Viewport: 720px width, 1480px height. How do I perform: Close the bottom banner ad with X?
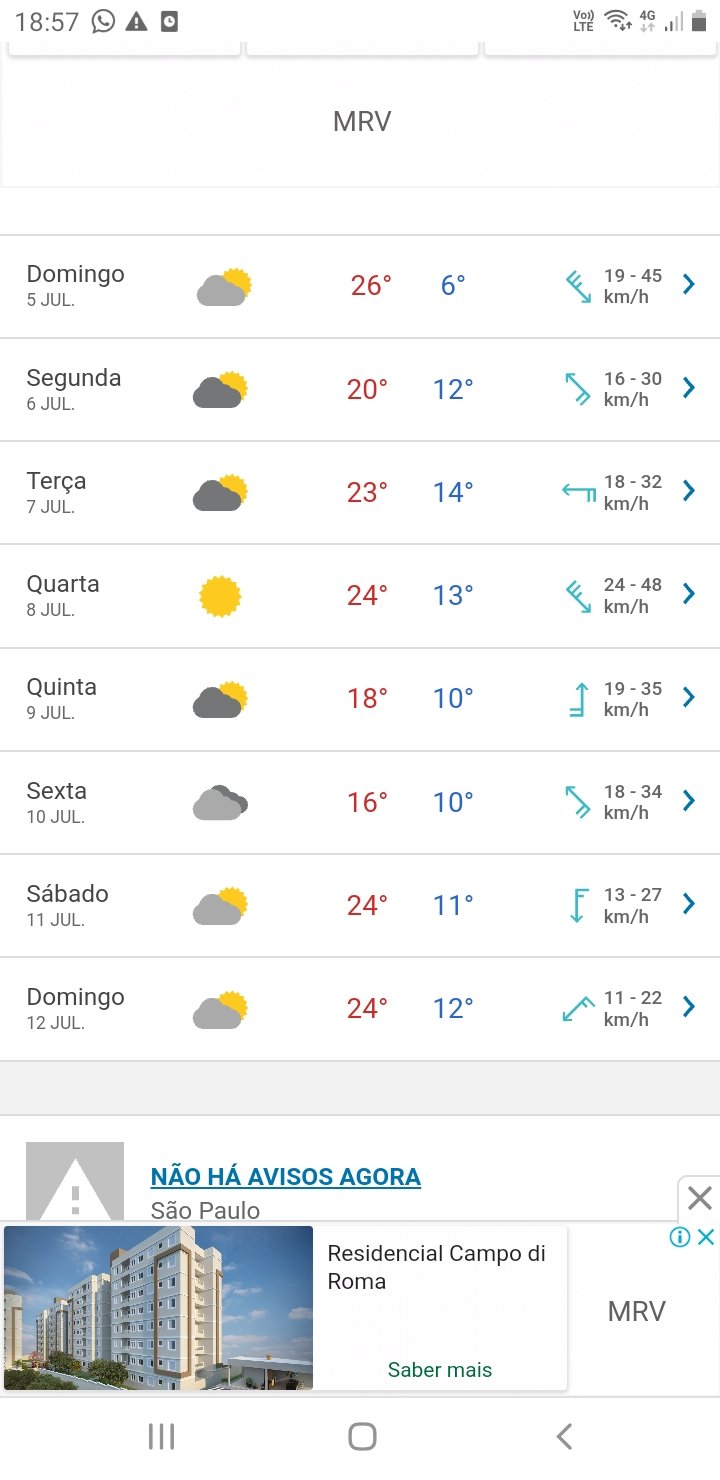700,1198
